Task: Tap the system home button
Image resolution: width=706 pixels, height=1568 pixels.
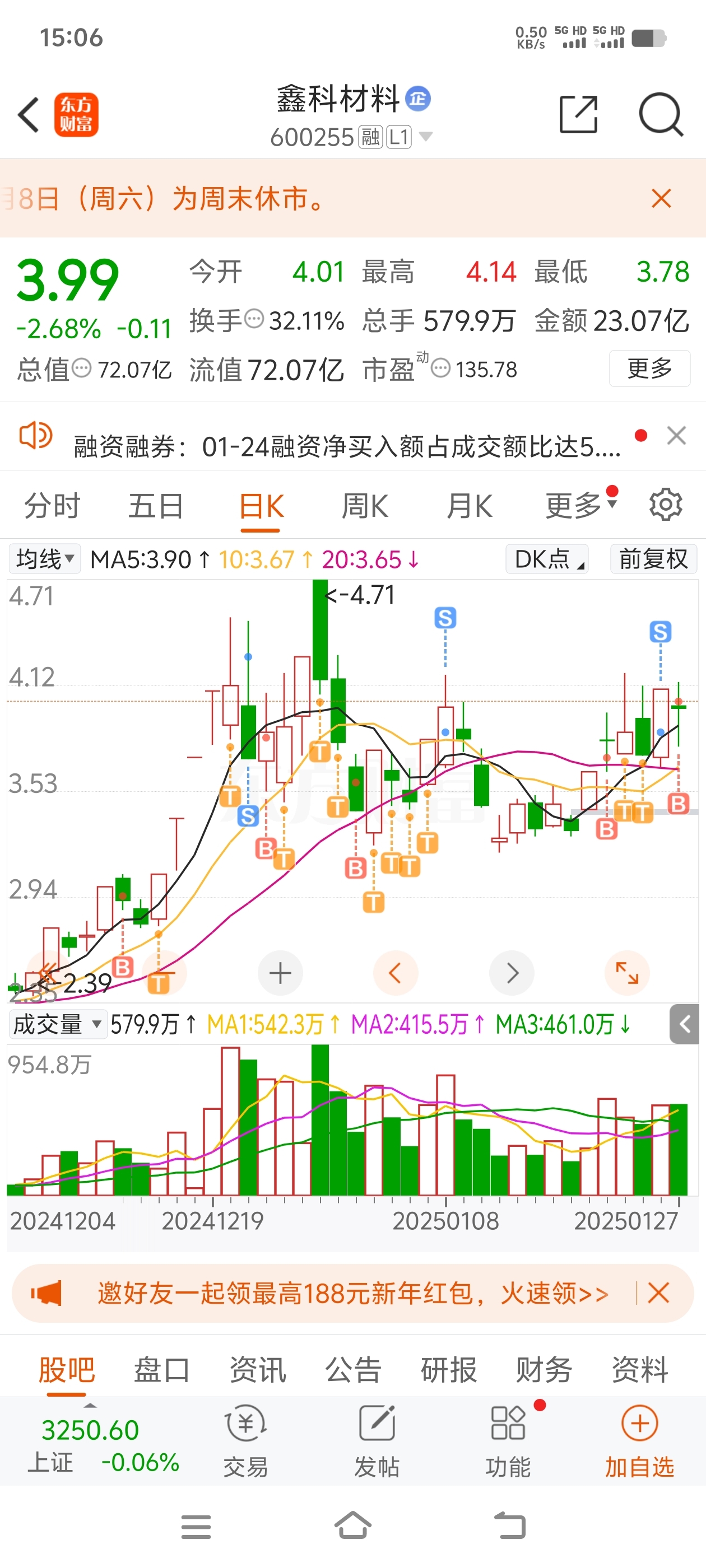Action: [x=352, y=1525]
